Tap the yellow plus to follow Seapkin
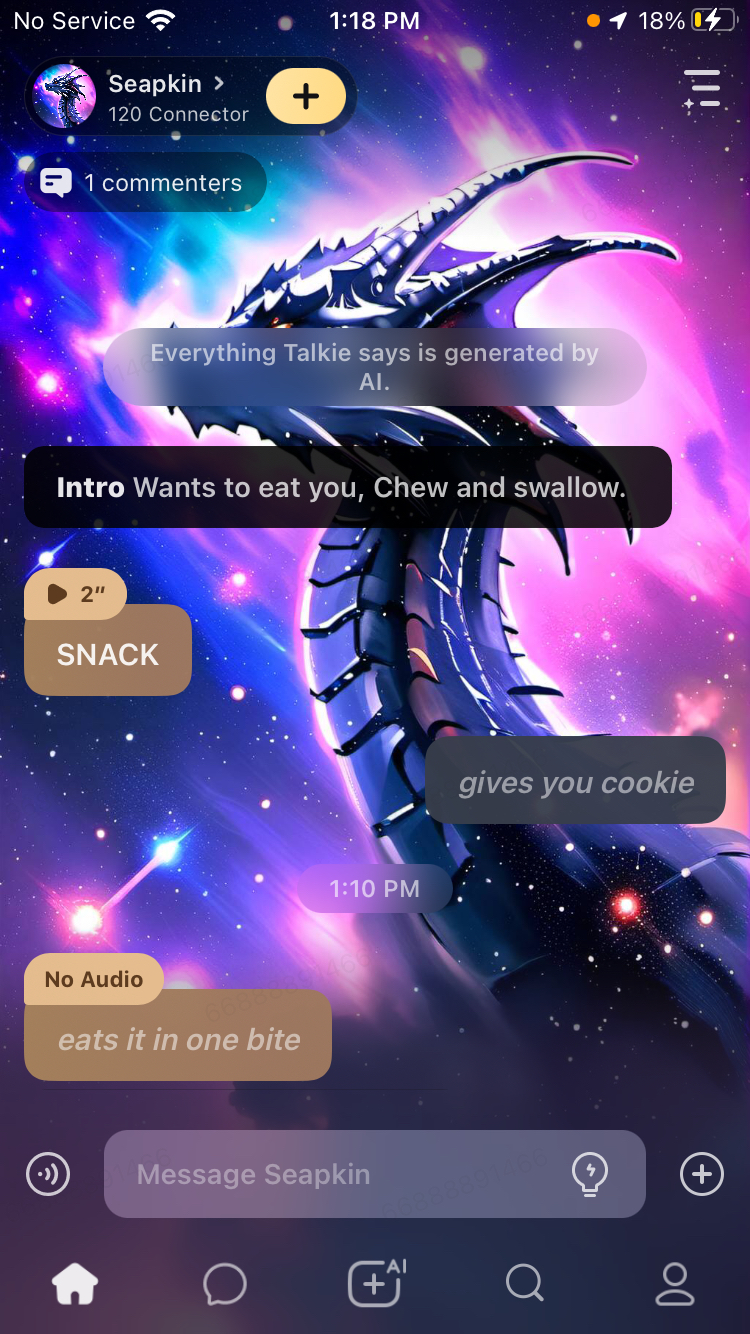 [x=306, y=96]
